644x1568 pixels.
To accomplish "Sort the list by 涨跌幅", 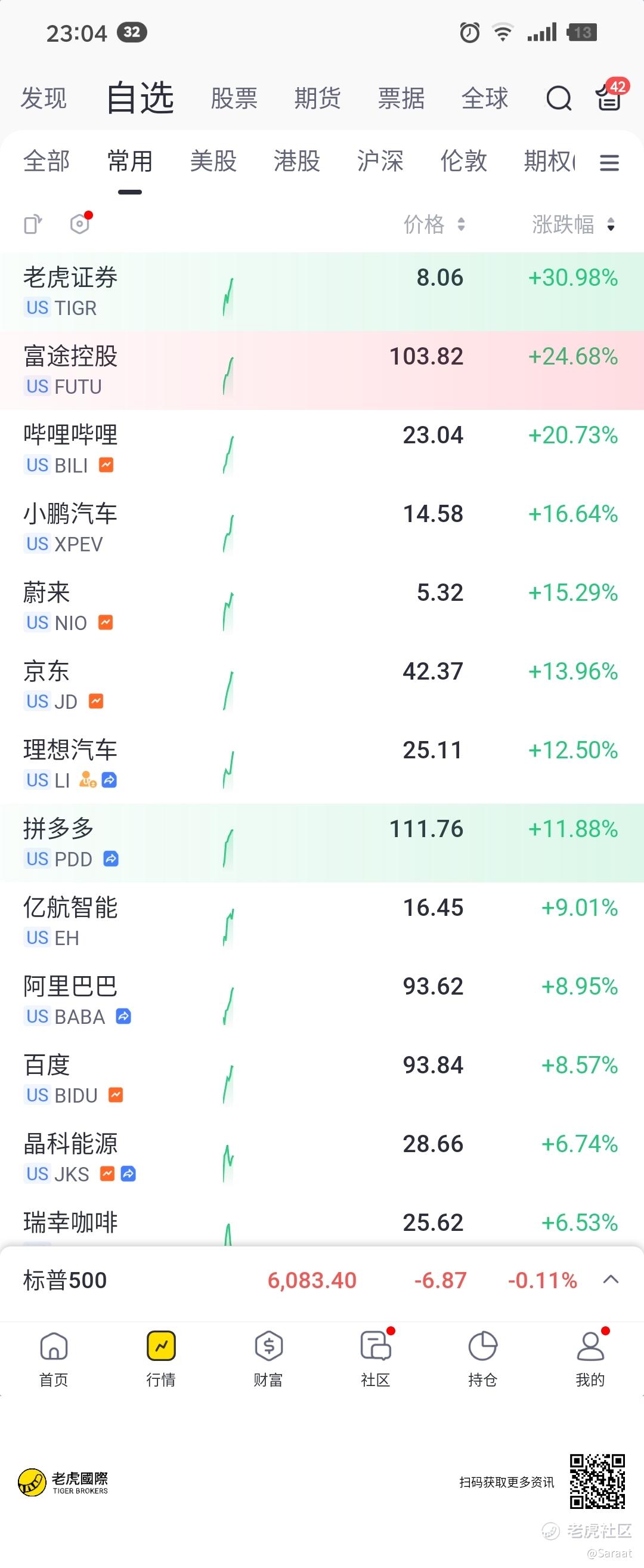I will (x=573, y=224).
